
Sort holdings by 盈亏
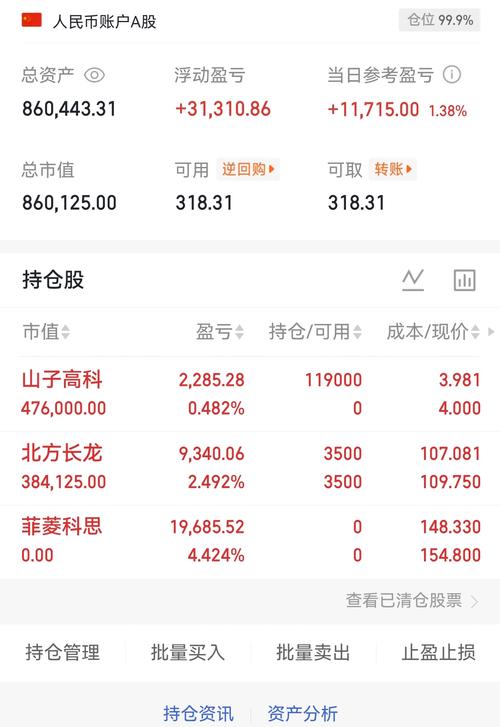click(220, 332)
